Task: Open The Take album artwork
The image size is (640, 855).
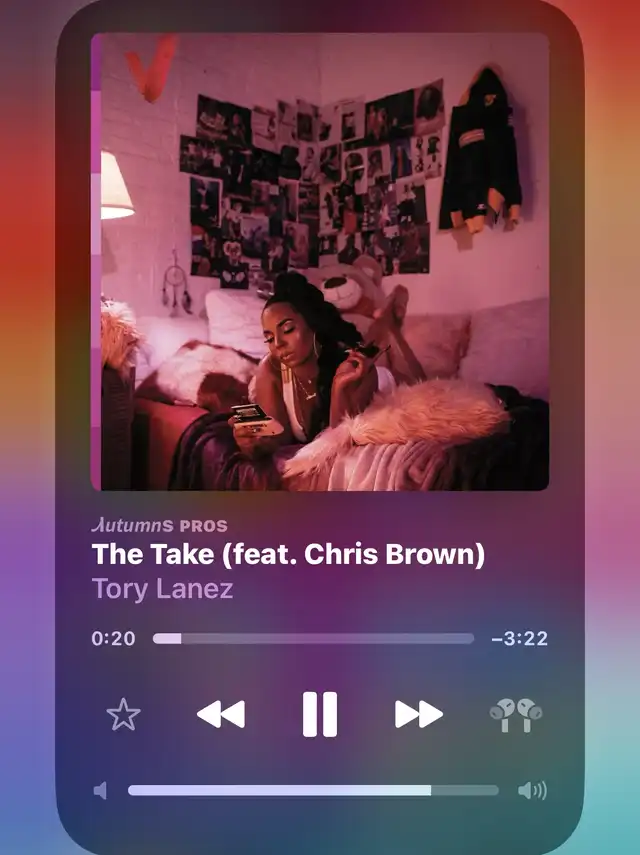Action: point(320,262)
